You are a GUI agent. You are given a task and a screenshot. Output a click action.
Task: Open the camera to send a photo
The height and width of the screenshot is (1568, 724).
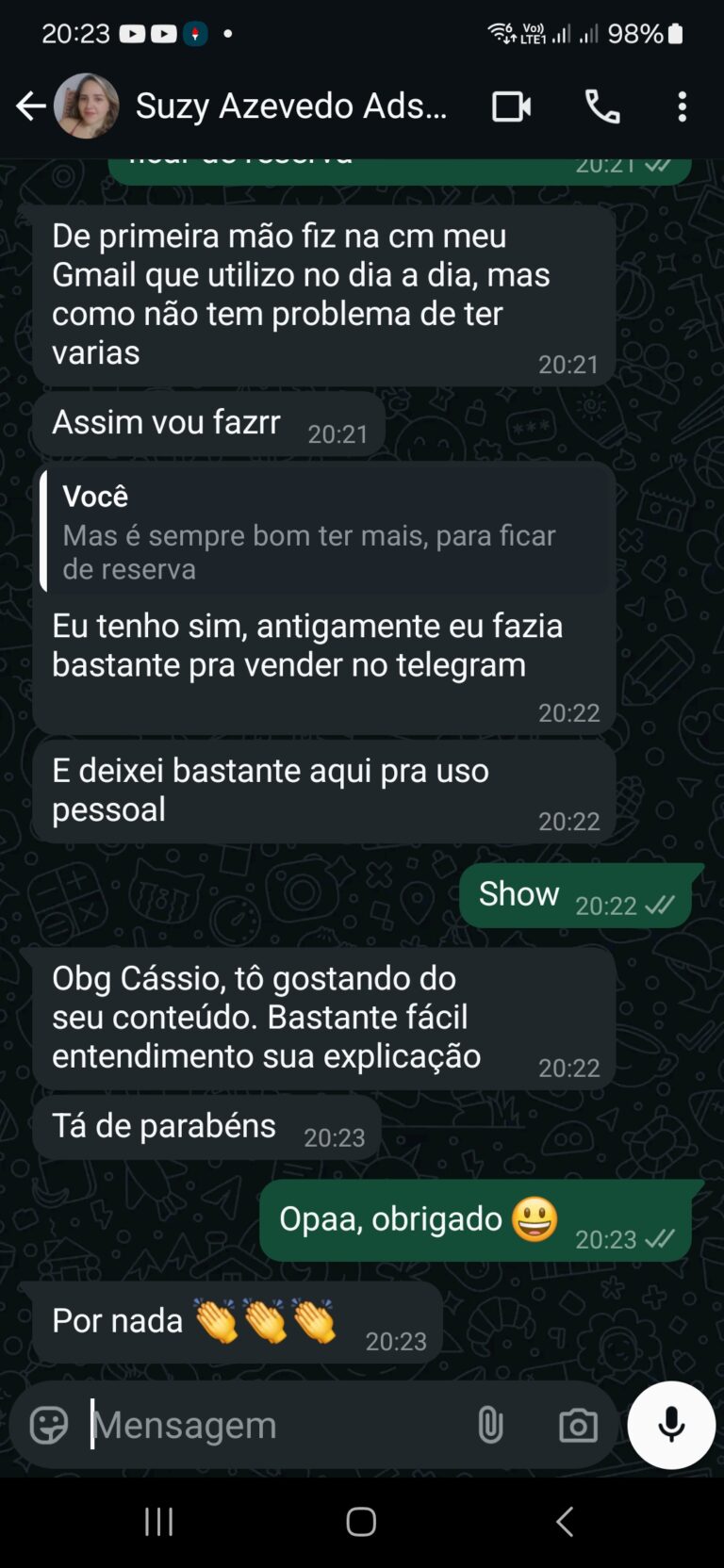(578, 1425)
